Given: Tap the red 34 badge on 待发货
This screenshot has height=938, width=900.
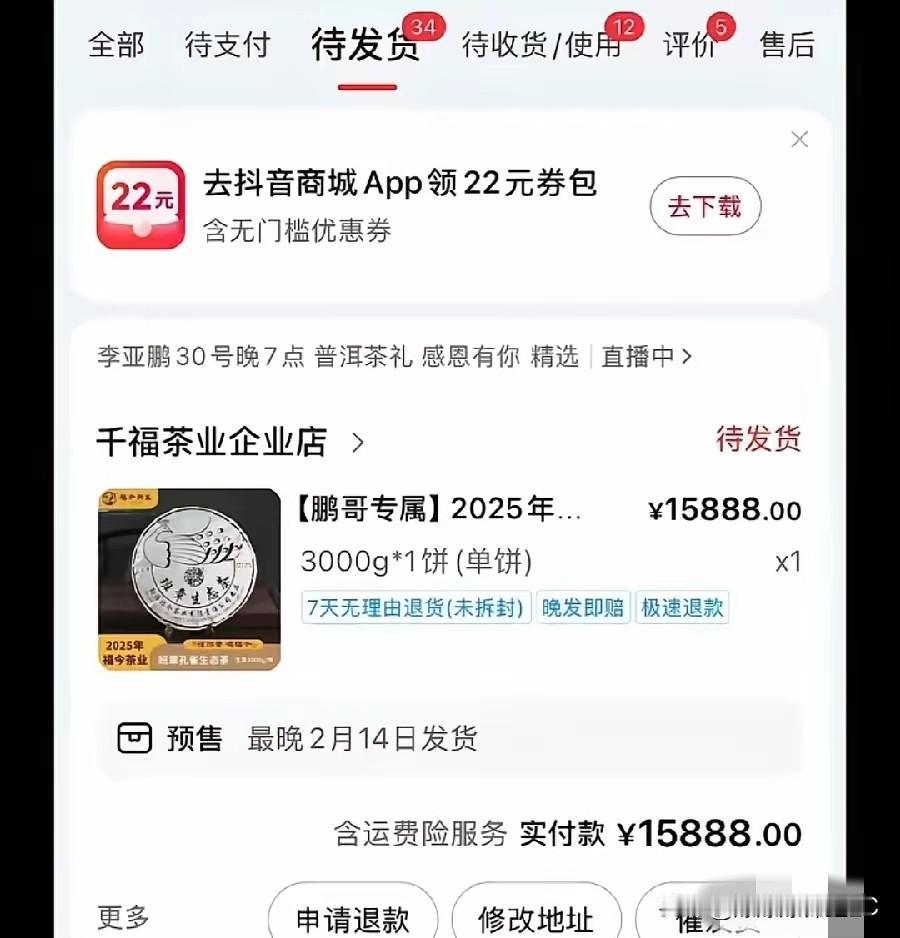Looking at the screenshot, I should [424, 28].
